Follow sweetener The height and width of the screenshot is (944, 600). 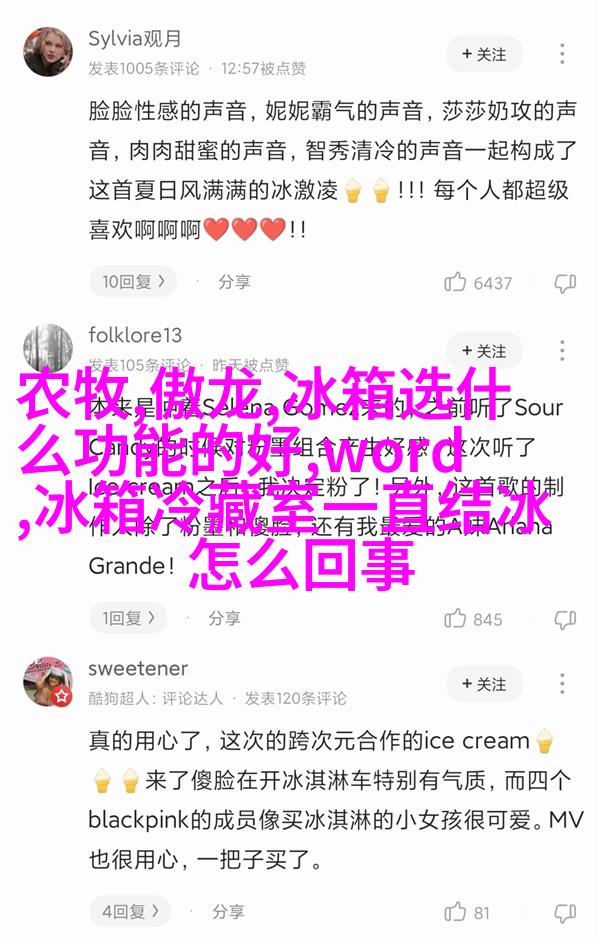pyautogui.click(x=485, y=684)
